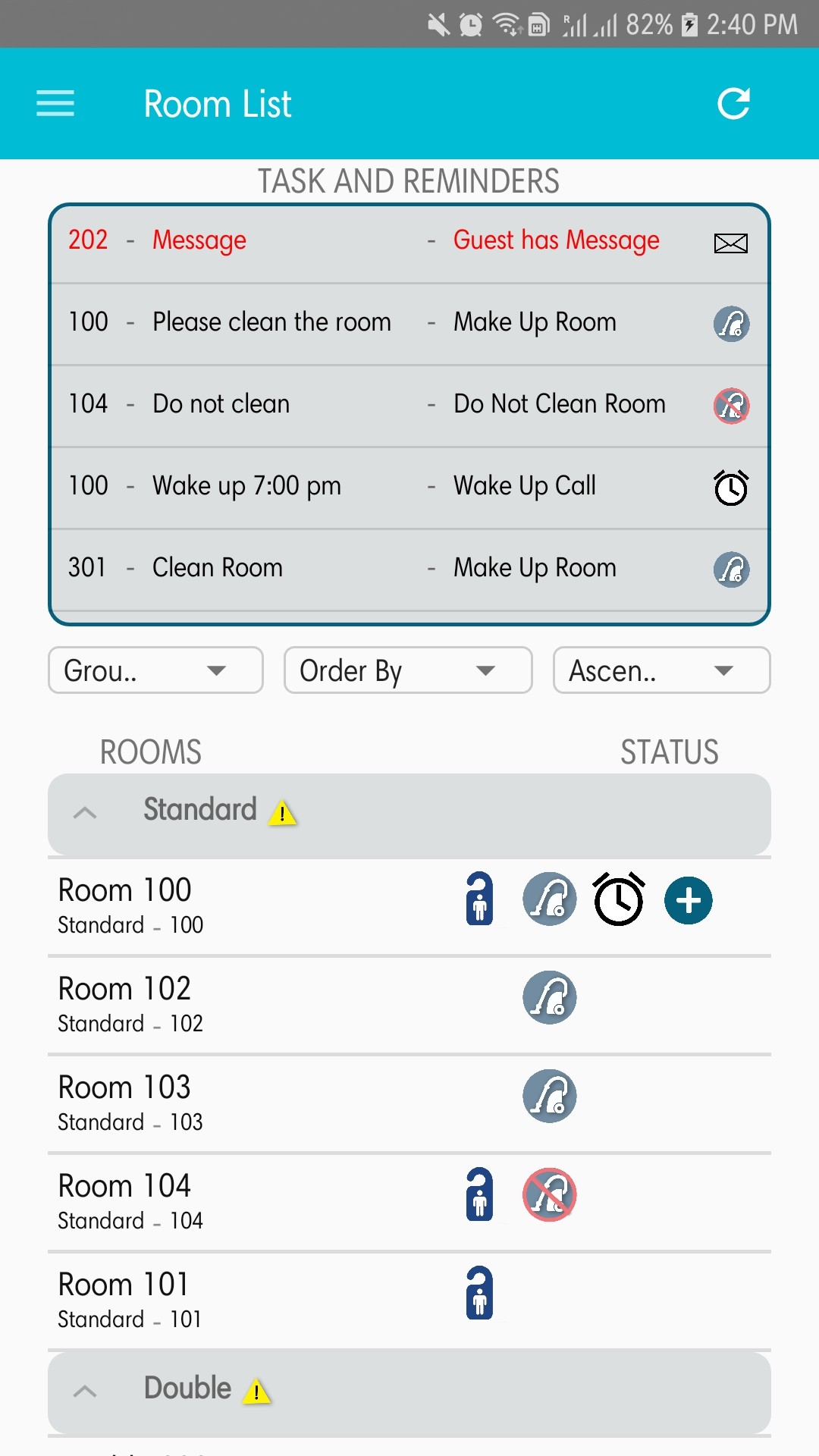Open the hamburger navigation menu
The height and width of the screenshot is (1456, 819).
[x=55, y=104]
